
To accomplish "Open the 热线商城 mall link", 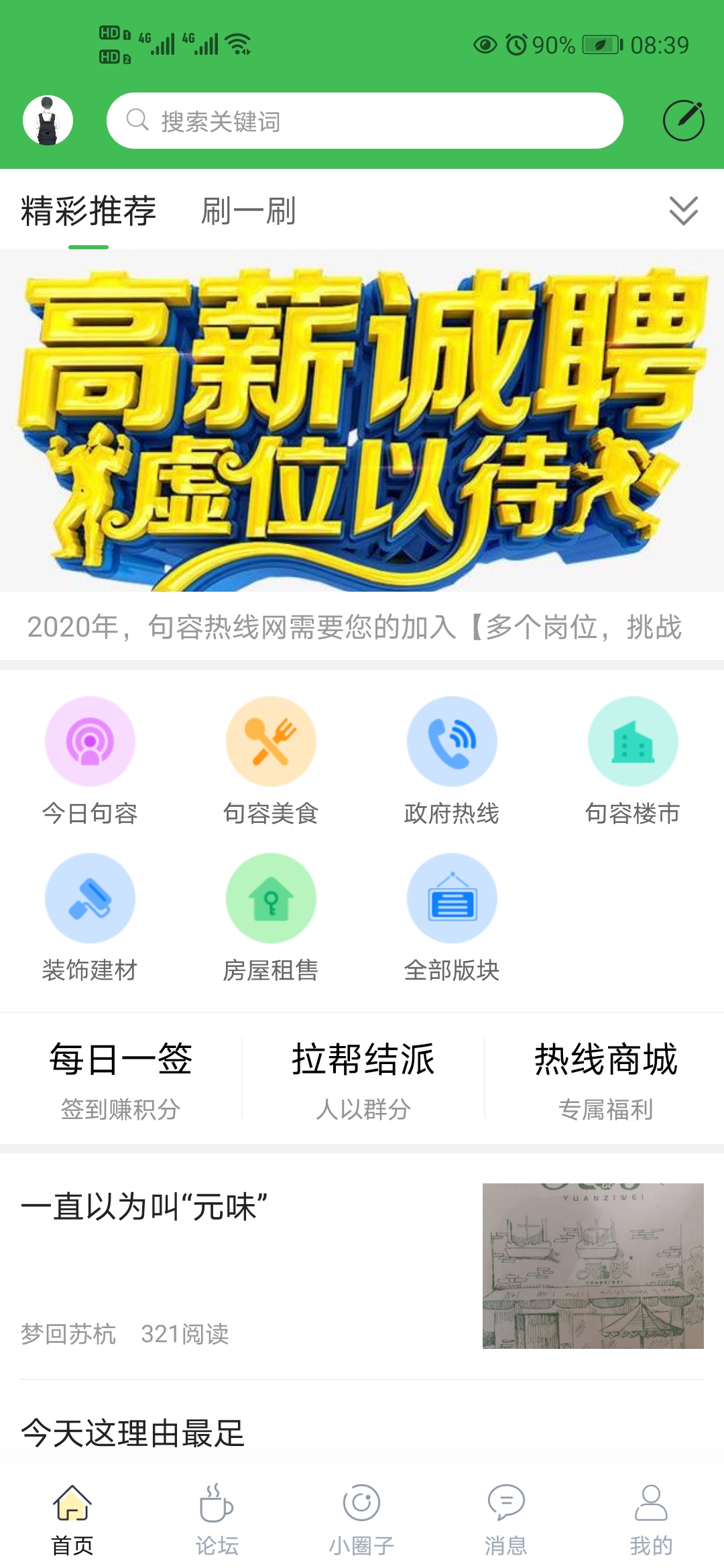I will [607, 1059].
